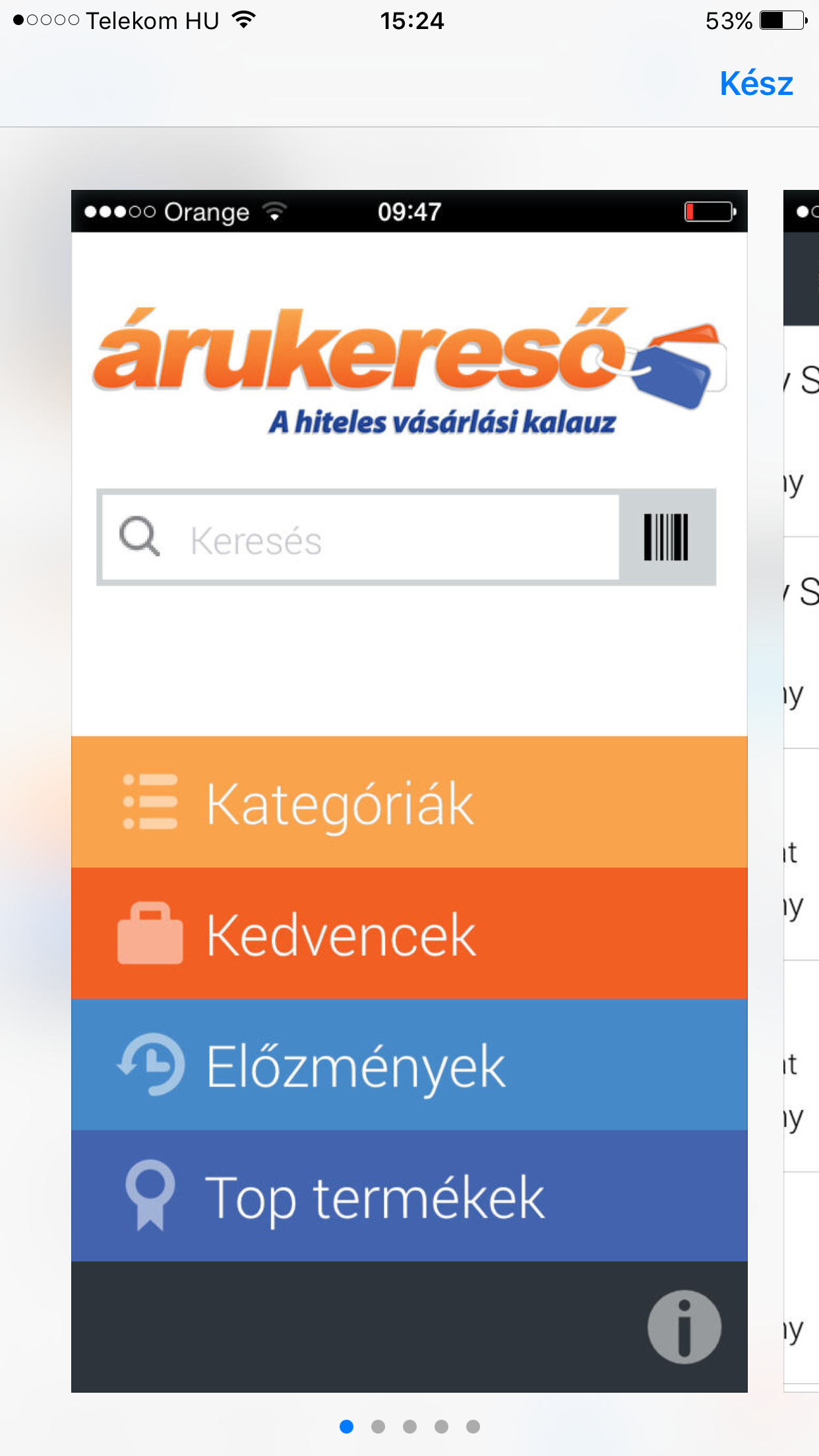Open the partially visible next screenshot

[801, 791]
